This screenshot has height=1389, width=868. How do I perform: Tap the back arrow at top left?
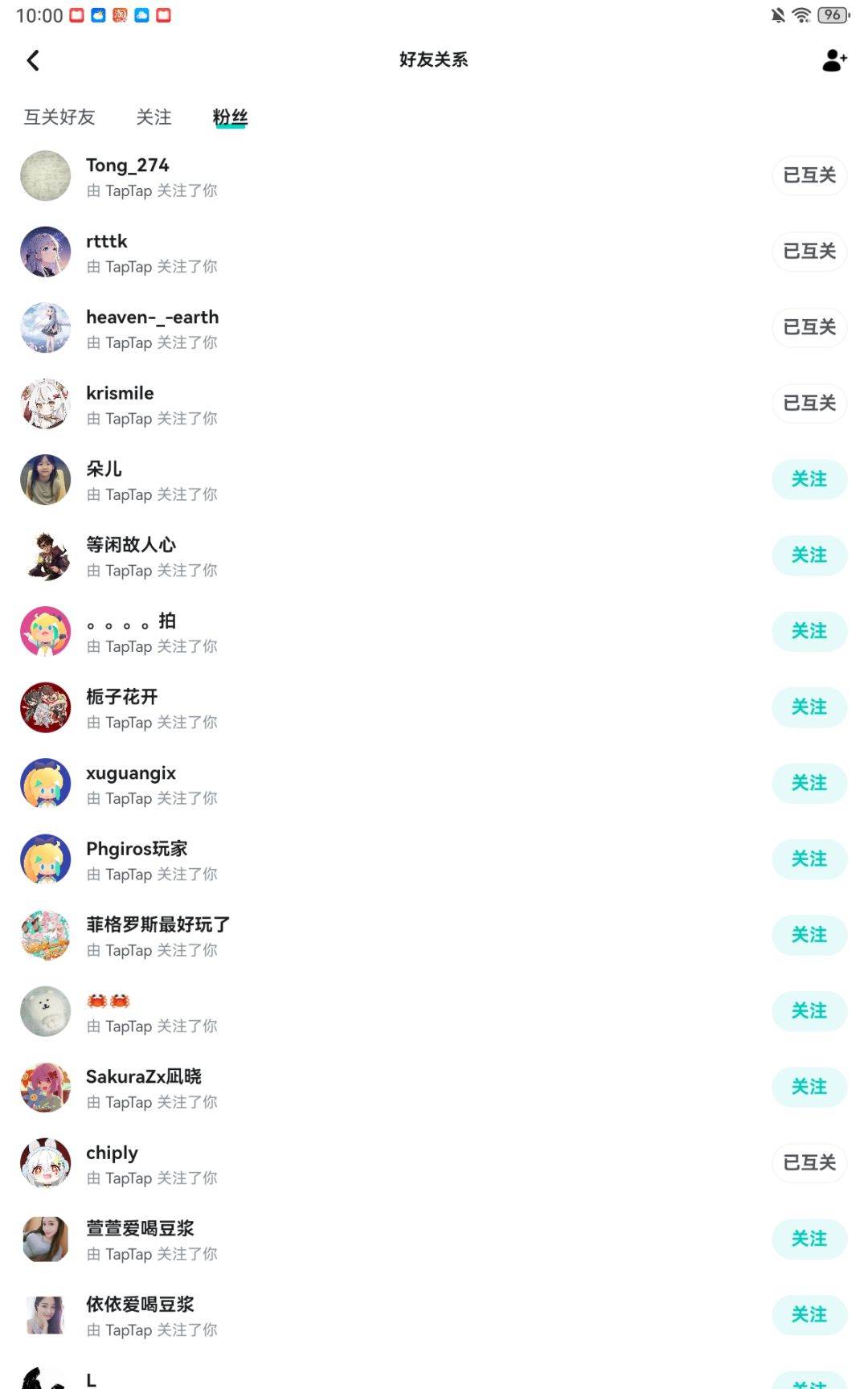tap(32, 60)
